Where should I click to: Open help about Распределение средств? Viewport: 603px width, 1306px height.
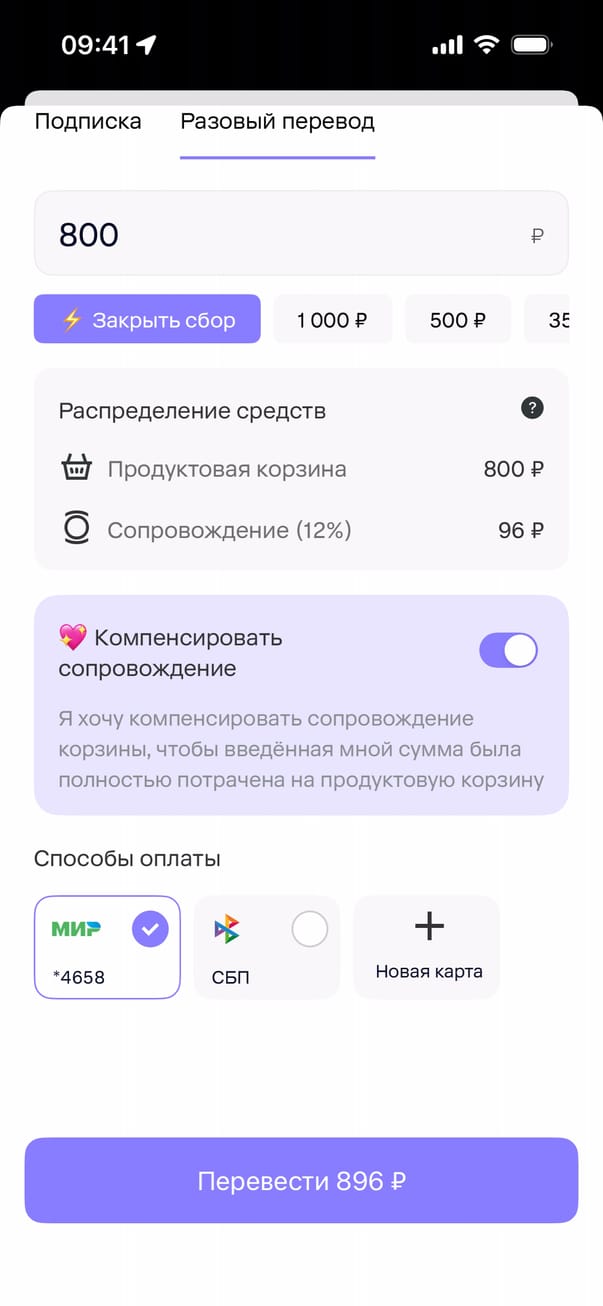[x=533, y=408]
